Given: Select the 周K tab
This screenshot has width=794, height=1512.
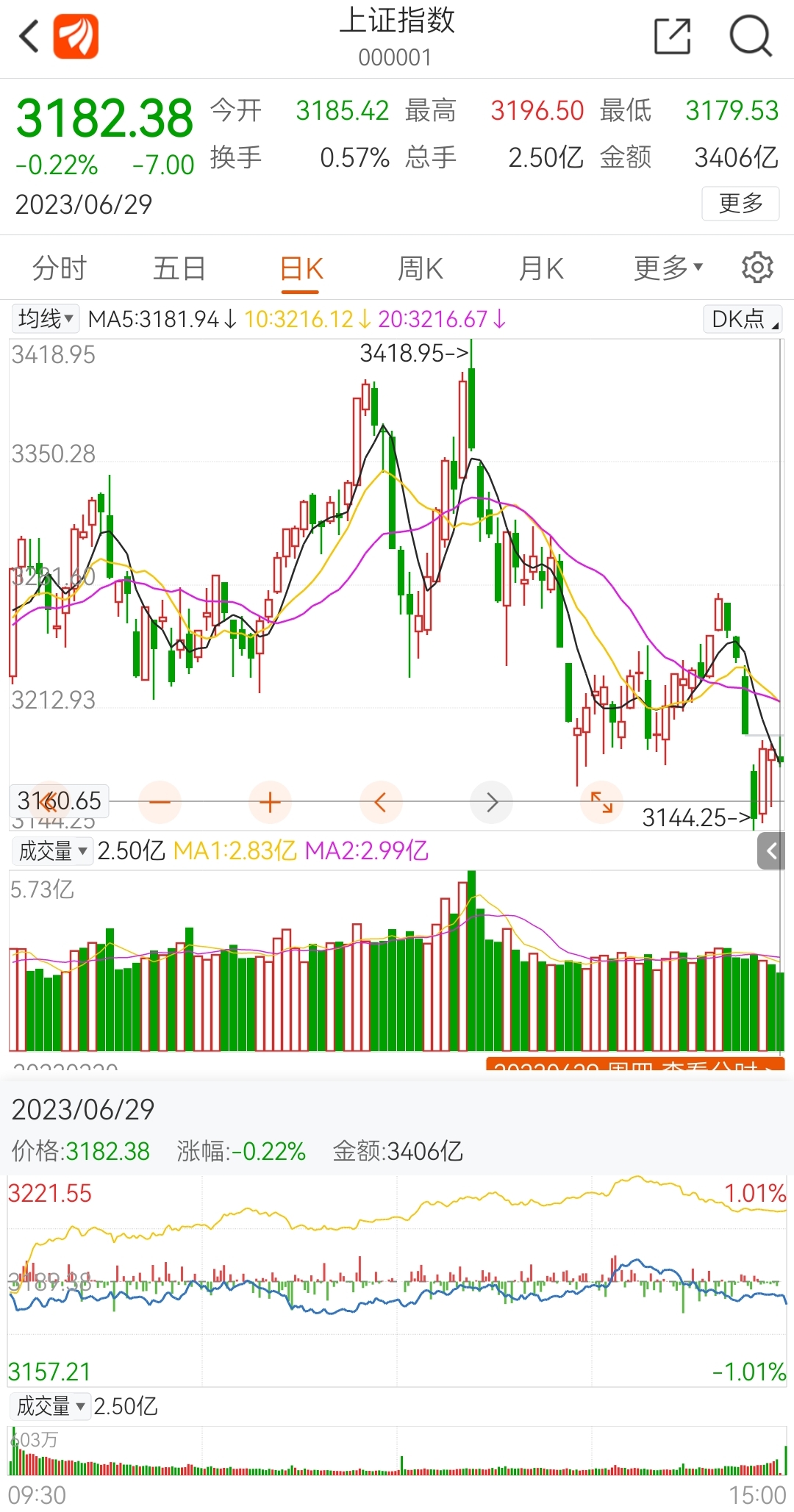Looking at the screenshot, I should (421, 268).
